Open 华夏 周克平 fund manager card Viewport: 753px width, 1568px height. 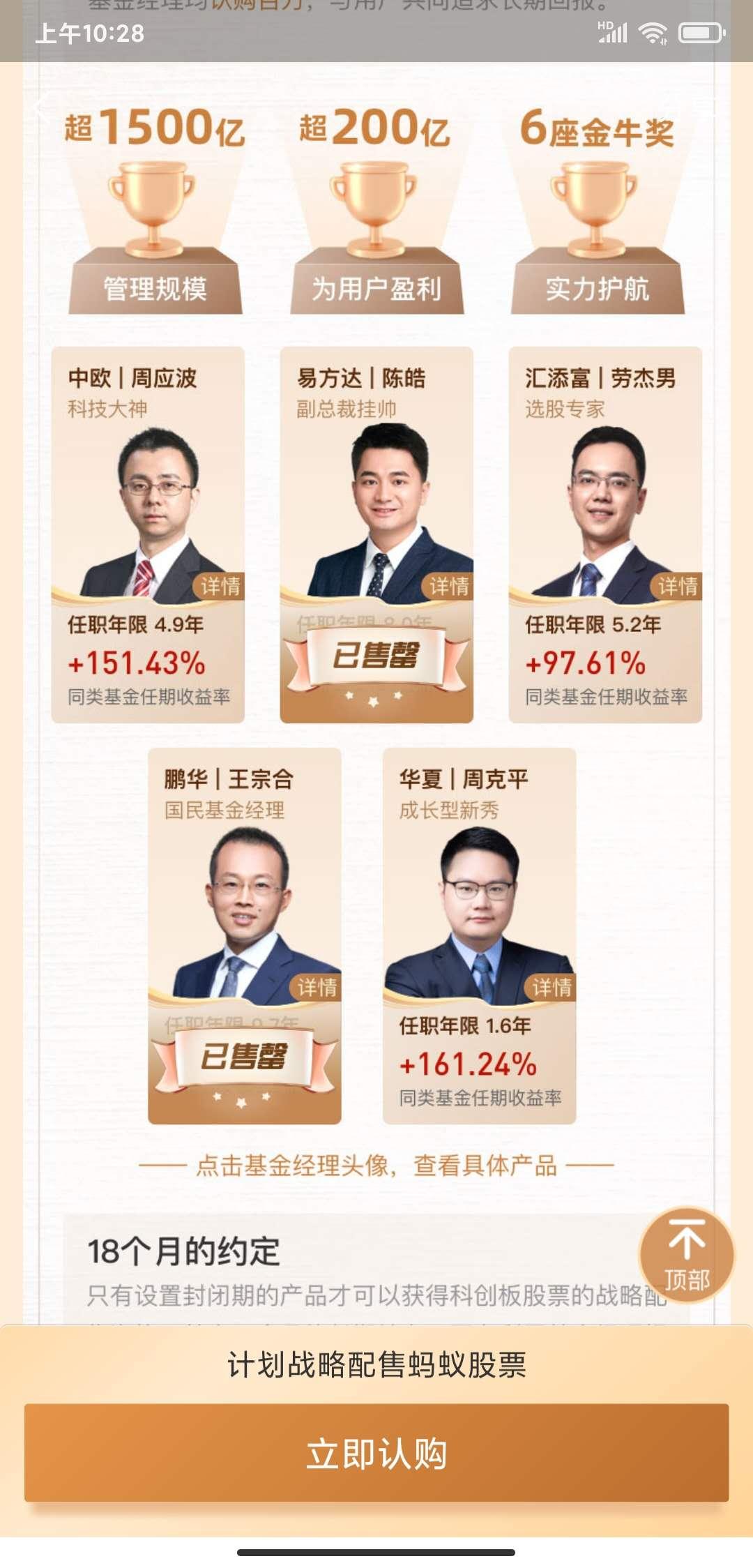pyautogui.click(x=480, y=935)
